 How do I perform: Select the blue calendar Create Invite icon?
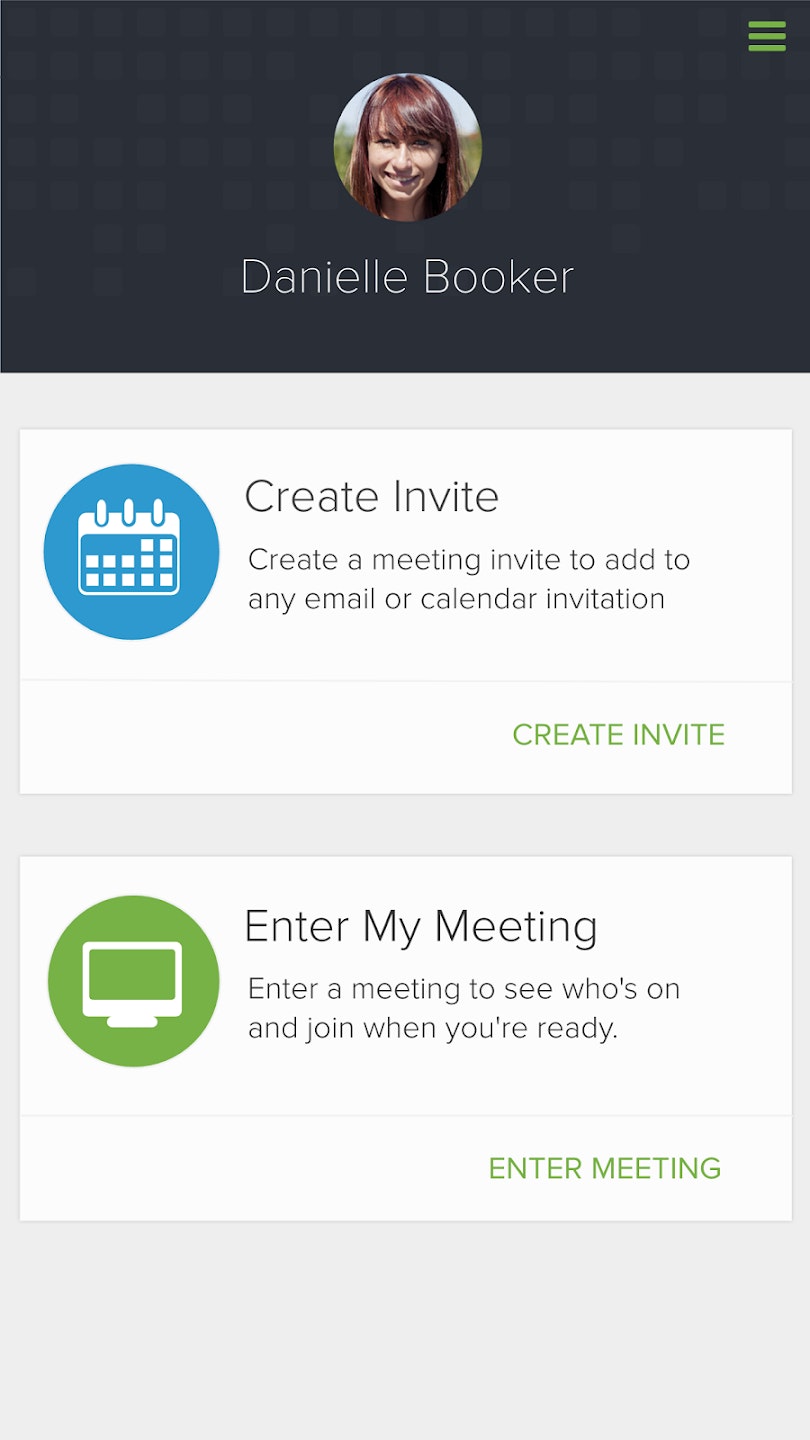point(131,552)
